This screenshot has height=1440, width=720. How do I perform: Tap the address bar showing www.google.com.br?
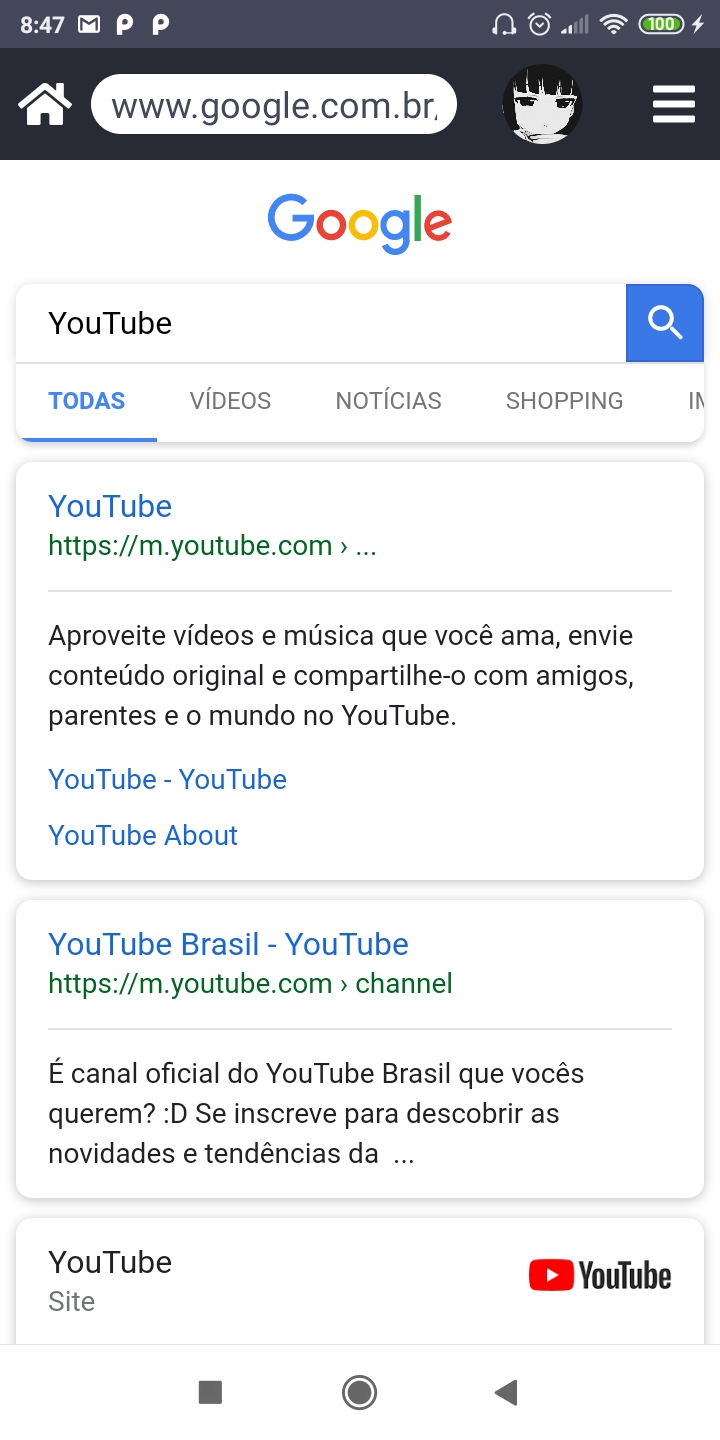pyautogui.click(x=274, y=104)
